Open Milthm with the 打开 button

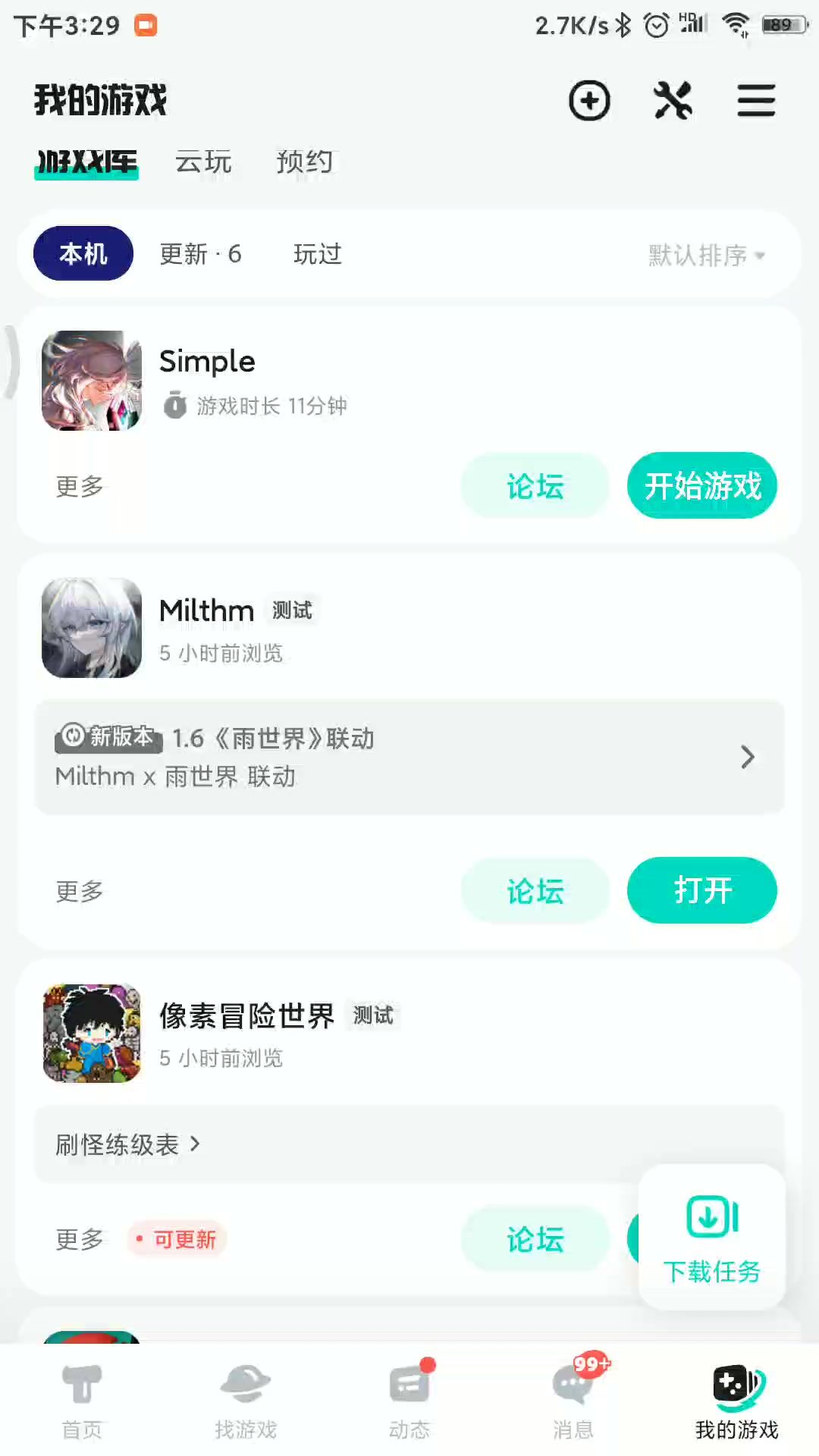click(701, 890)
